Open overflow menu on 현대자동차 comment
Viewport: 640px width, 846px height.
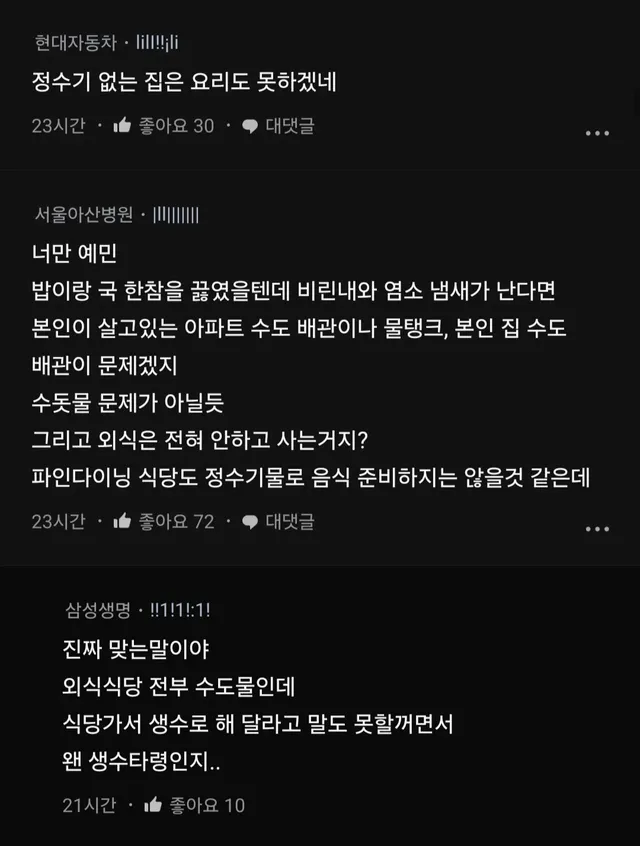(597, 133)
